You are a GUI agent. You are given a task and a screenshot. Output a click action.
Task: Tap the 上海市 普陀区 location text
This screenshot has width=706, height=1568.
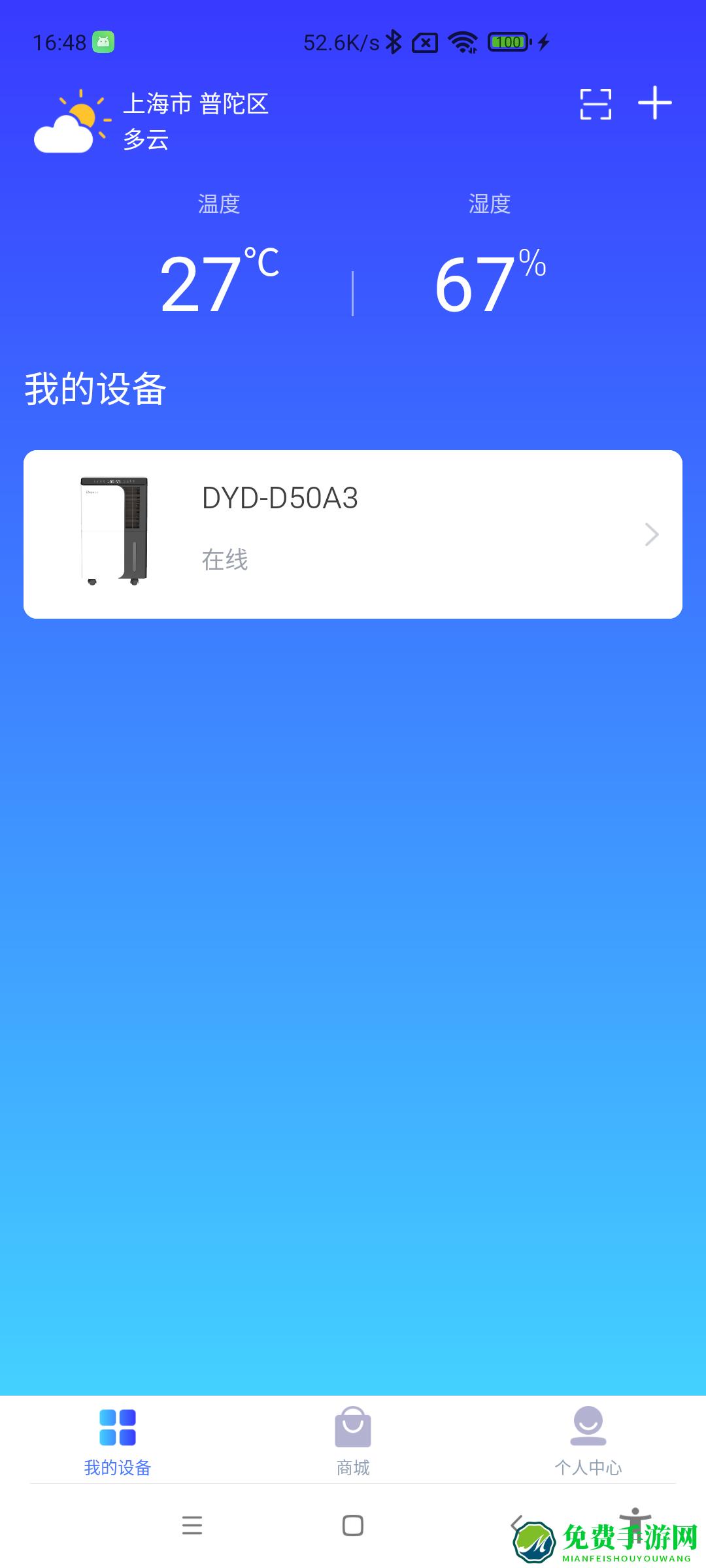click(x=196, y=105)
